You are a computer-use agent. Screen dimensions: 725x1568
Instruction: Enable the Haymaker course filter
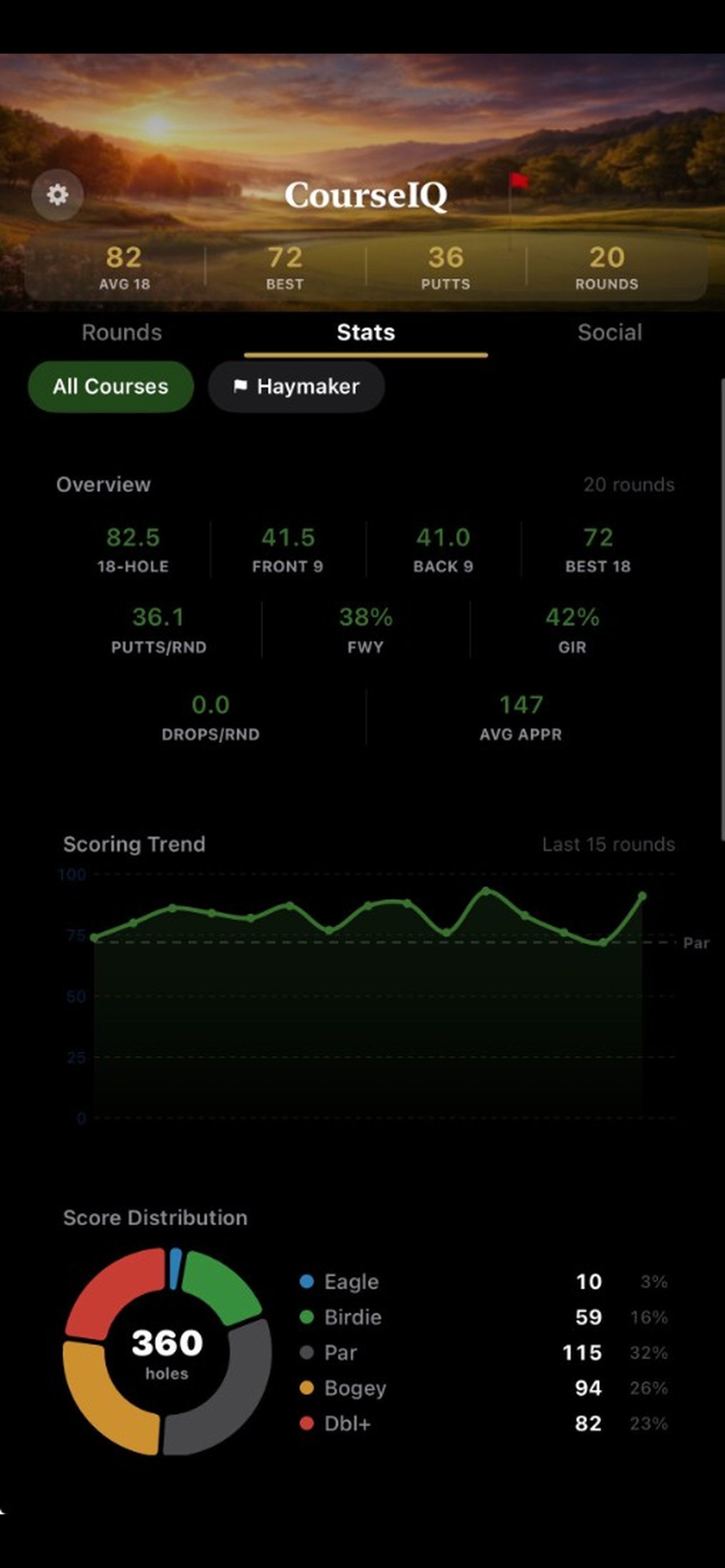coord(296,386)
